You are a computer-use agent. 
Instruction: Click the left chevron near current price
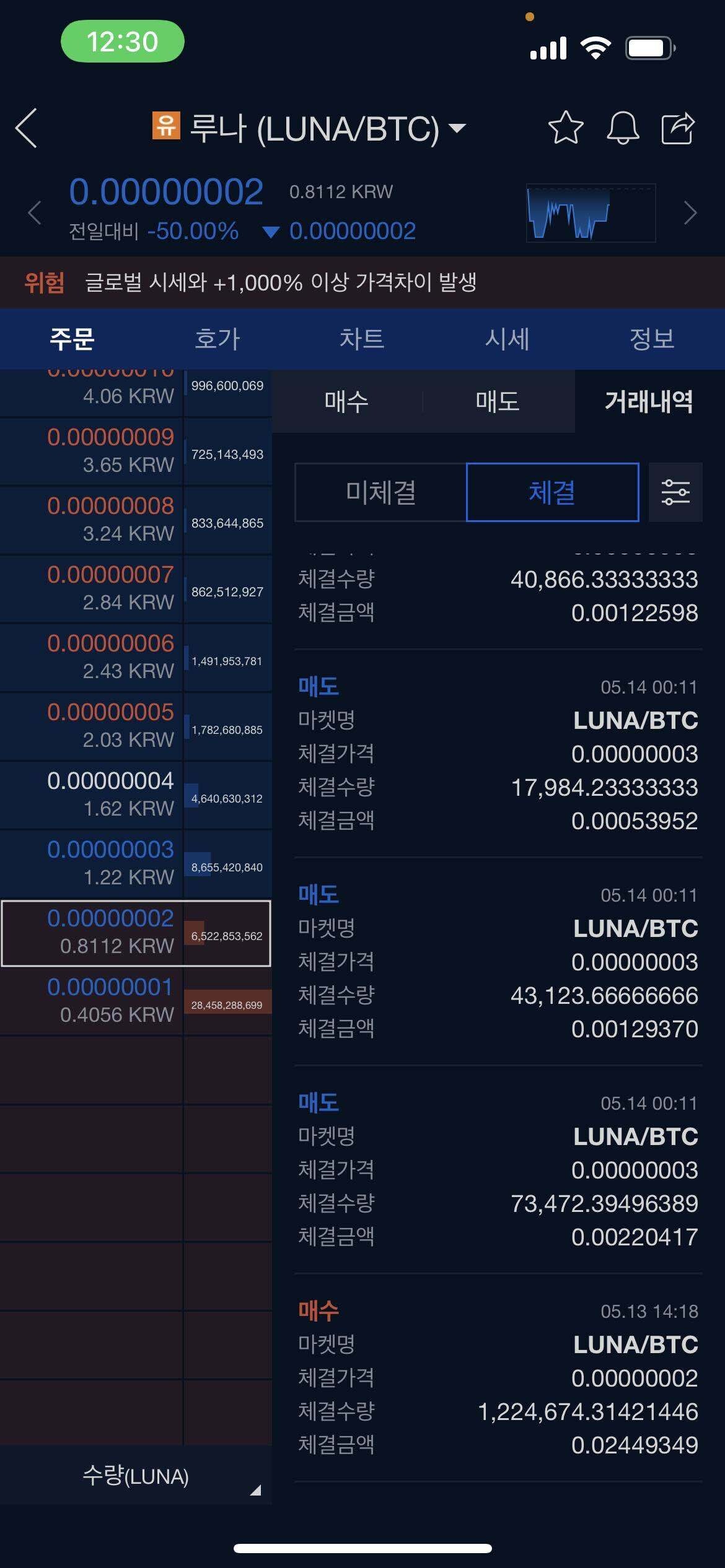tap(34, 212)
